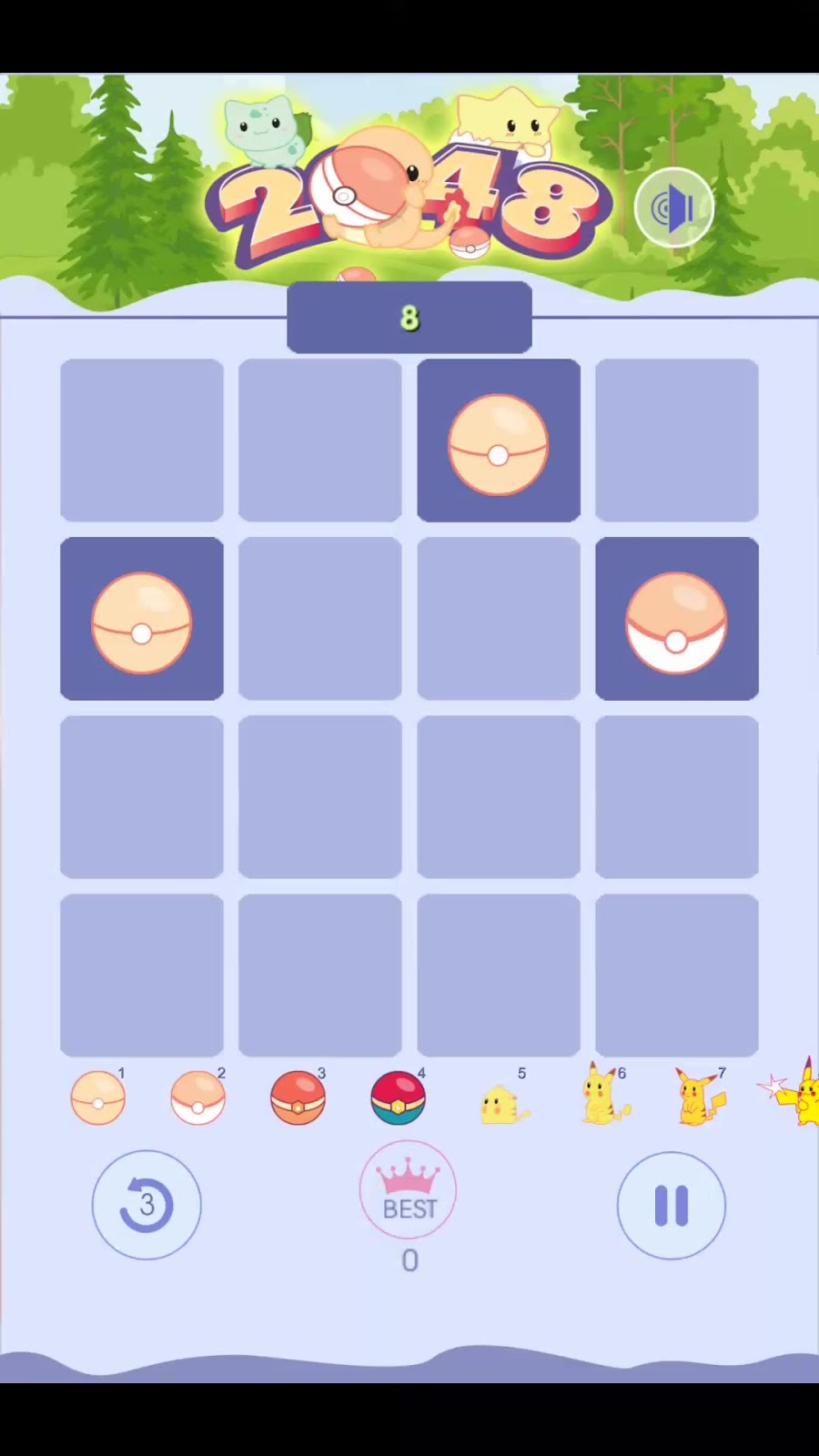The width and height of the screenshot is (819, 1456).
Task: Mute the game sound
Action: pyautogui.click(x=673, y=208)
